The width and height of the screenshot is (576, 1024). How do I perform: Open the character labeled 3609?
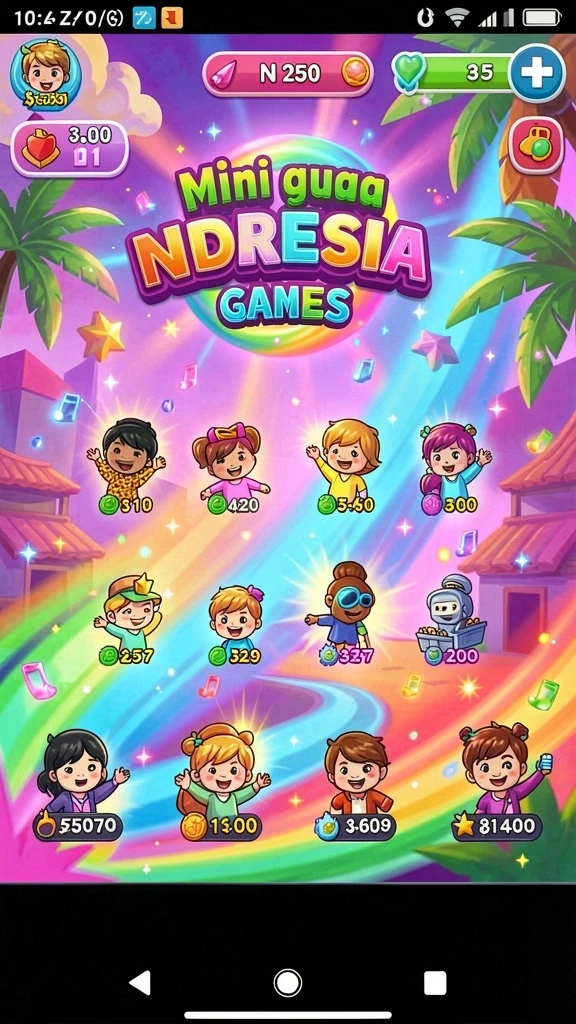355,786
